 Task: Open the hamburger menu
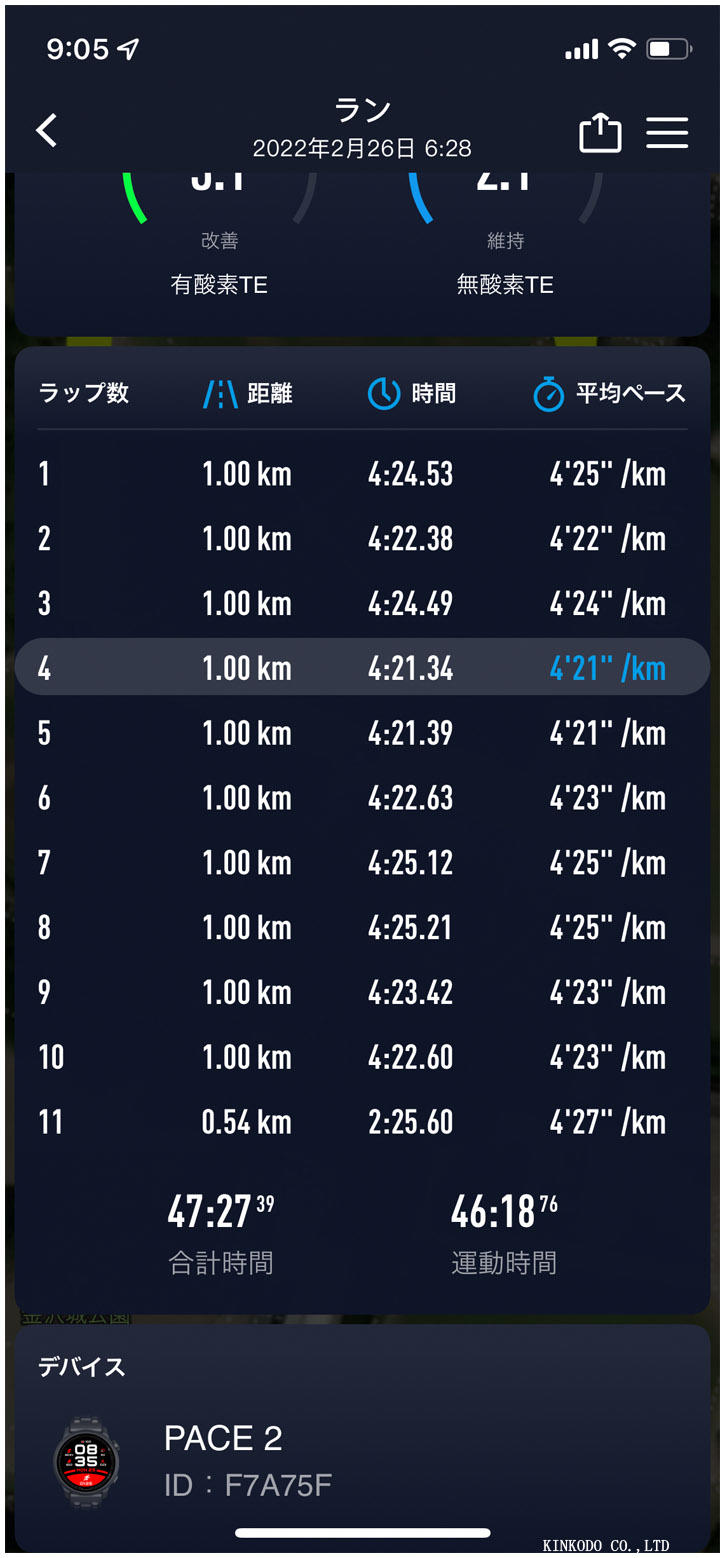667,133
